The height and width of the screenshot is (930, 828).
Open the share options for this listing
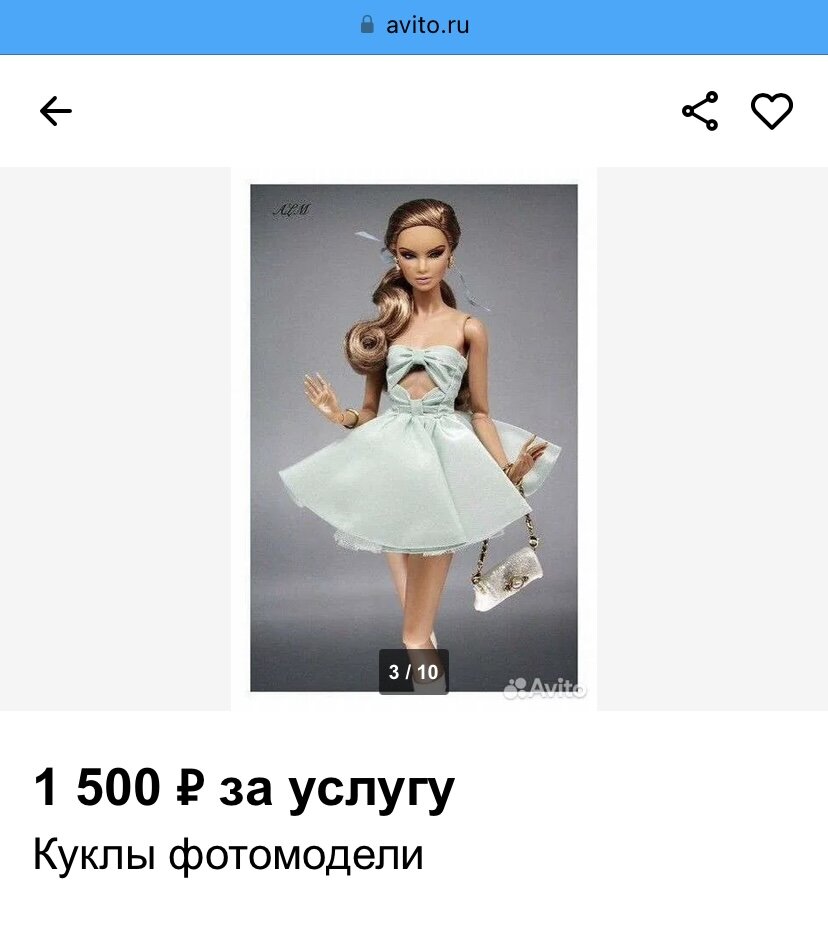[699, 111]
